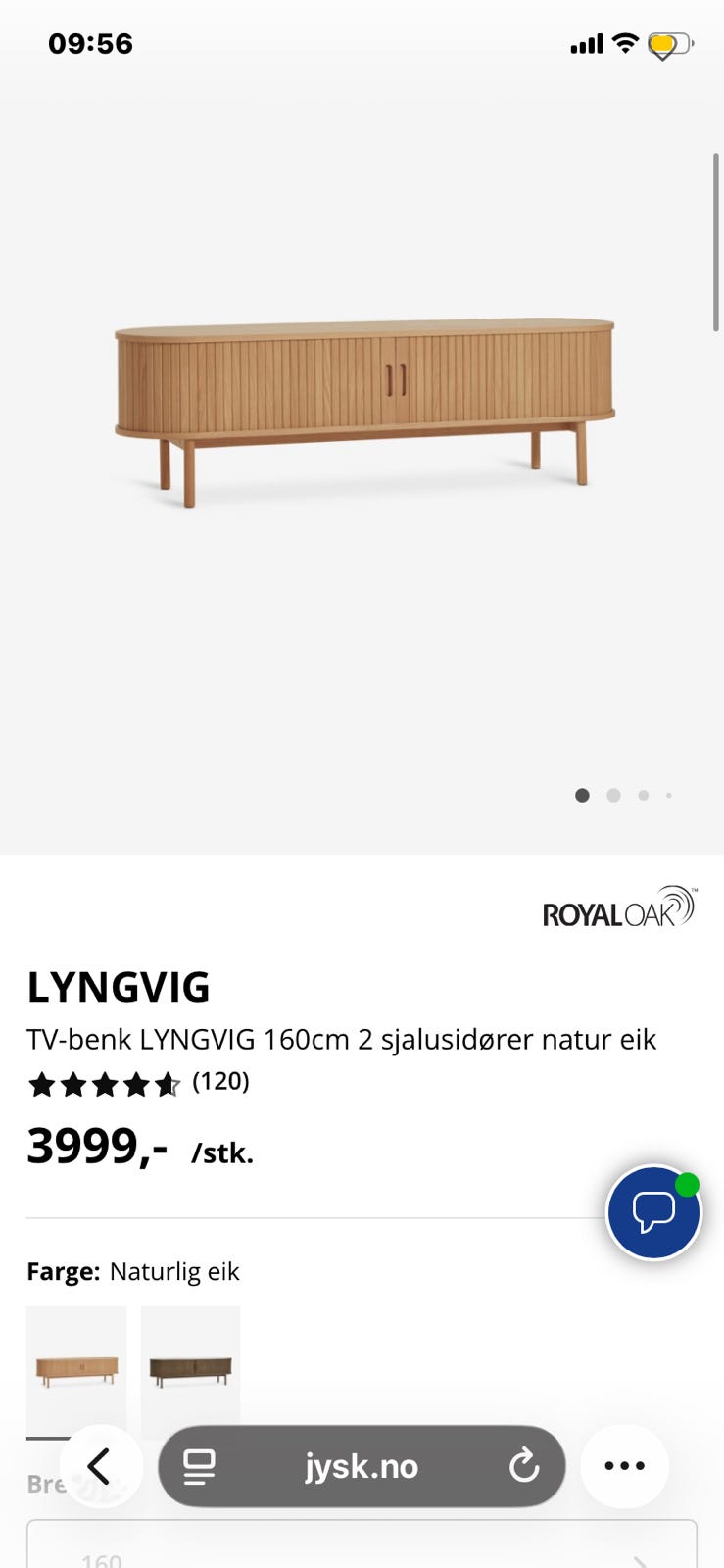The image size is (724, 1568).
Task: Select the Naturlig eik color variant
Action: click(76, 1369)
